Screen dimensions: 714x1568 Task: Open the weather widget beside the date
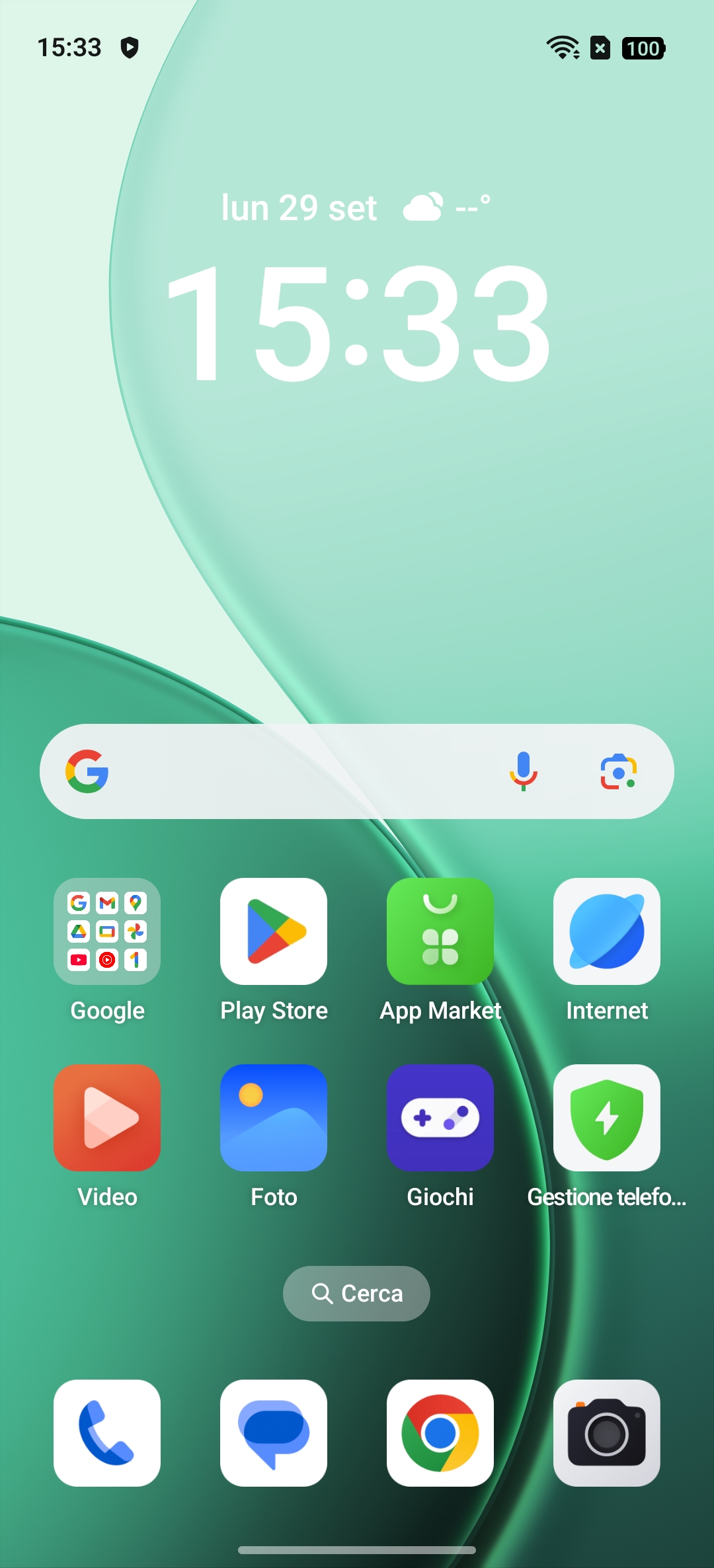coord(447,208)
